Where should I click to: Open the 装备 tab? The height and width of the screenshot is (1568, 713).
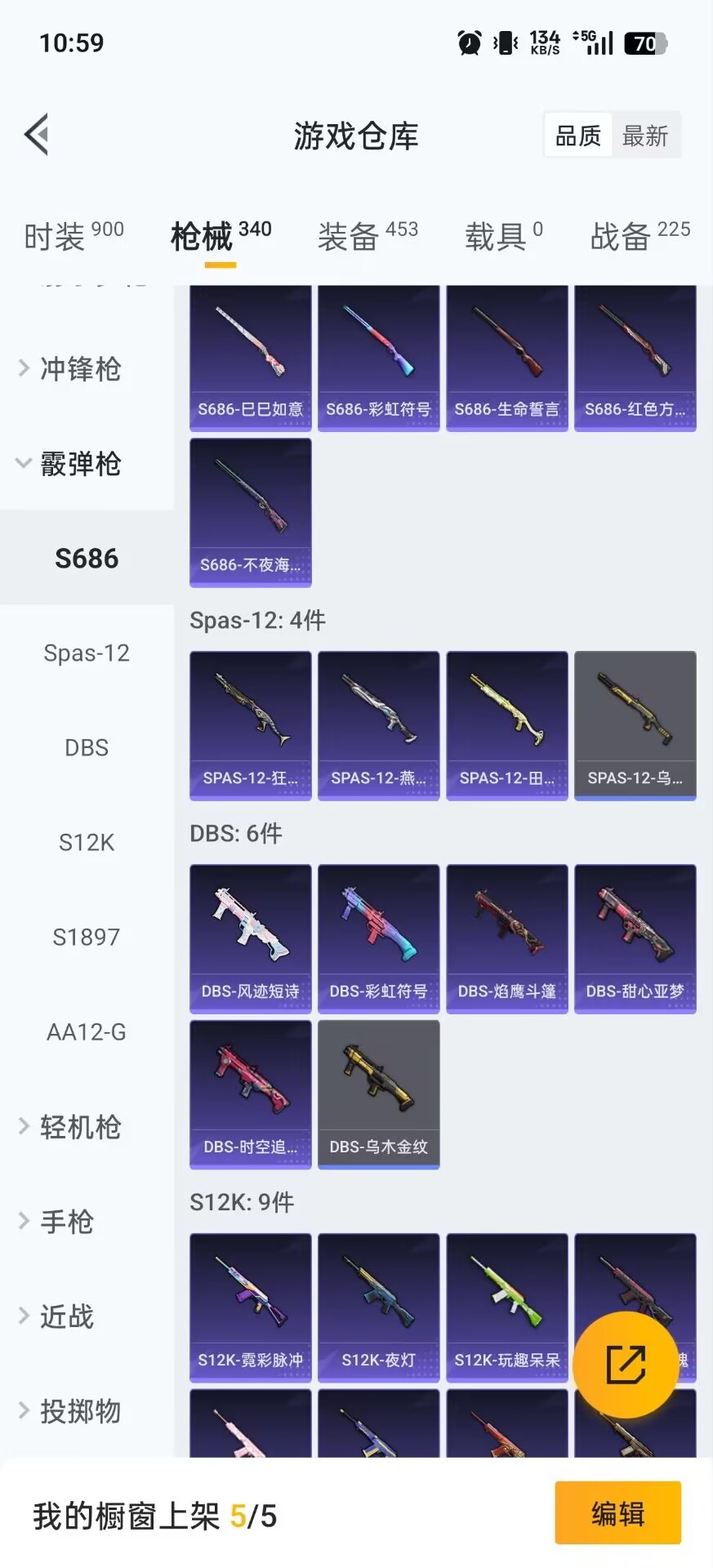(x=345, y=235)
